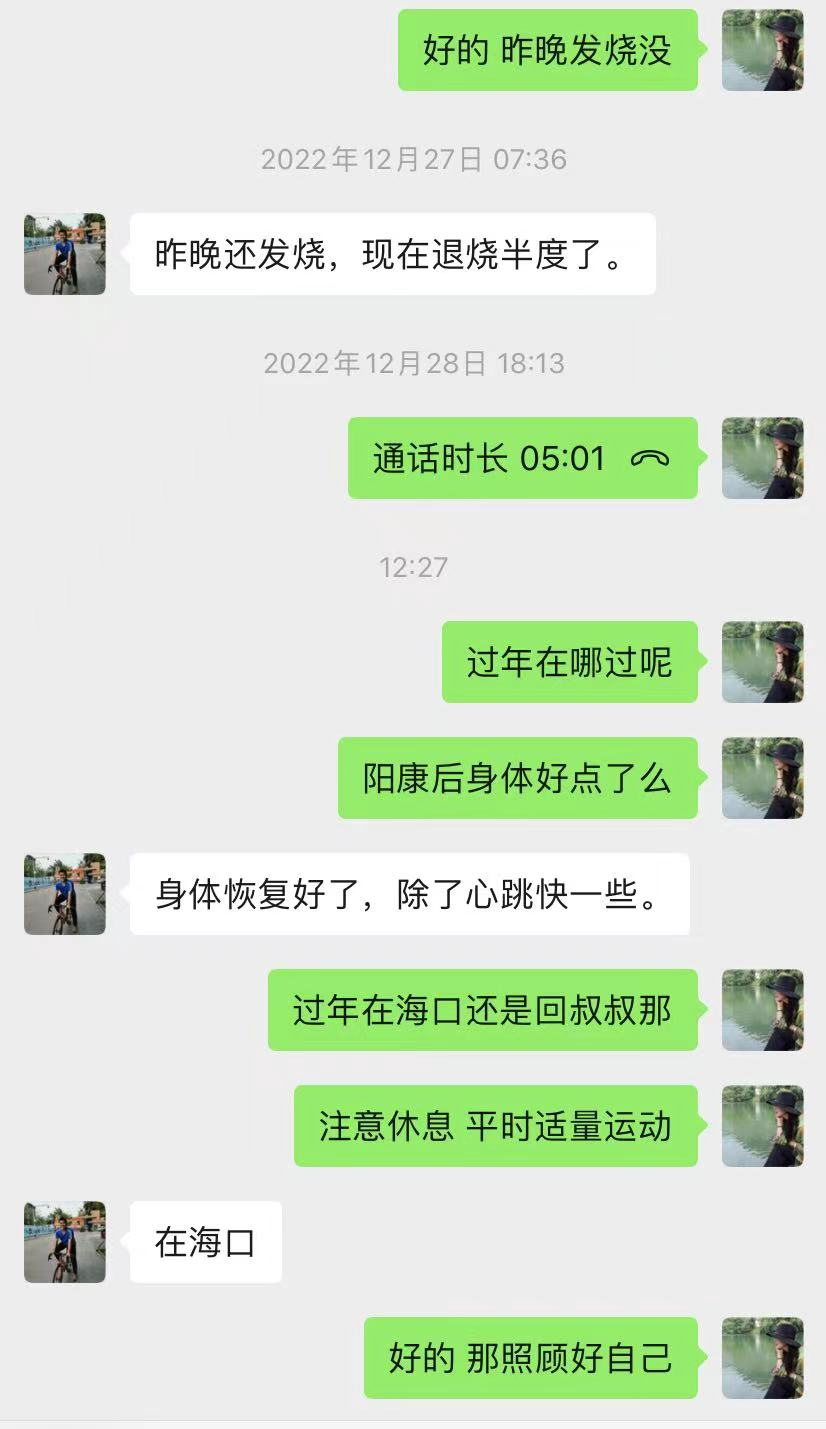Open contact avatar beside 昨晚还发烧 message
Viewport: 826px width, 1429px height.
click(65, 254)
